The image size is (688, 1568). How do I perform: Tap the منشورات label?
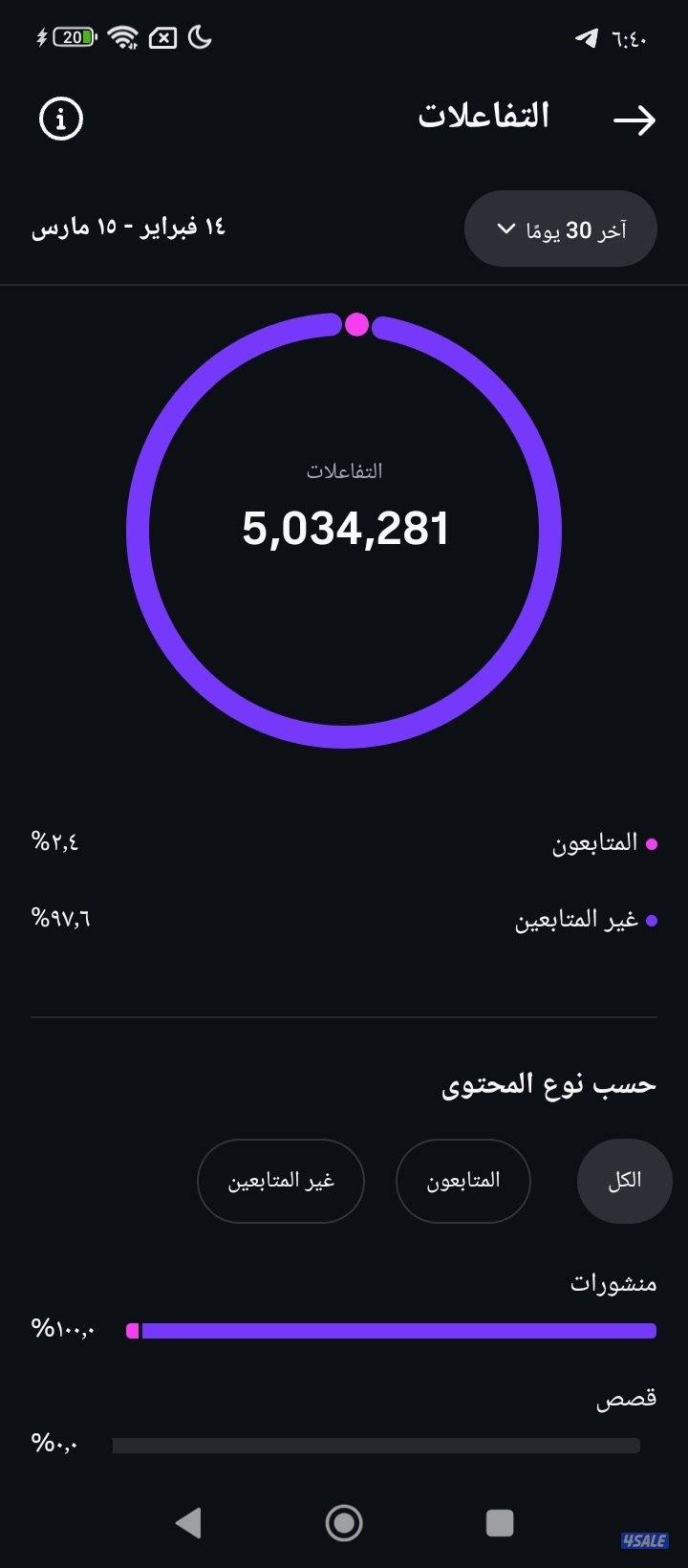click(x=610, y=1283)
